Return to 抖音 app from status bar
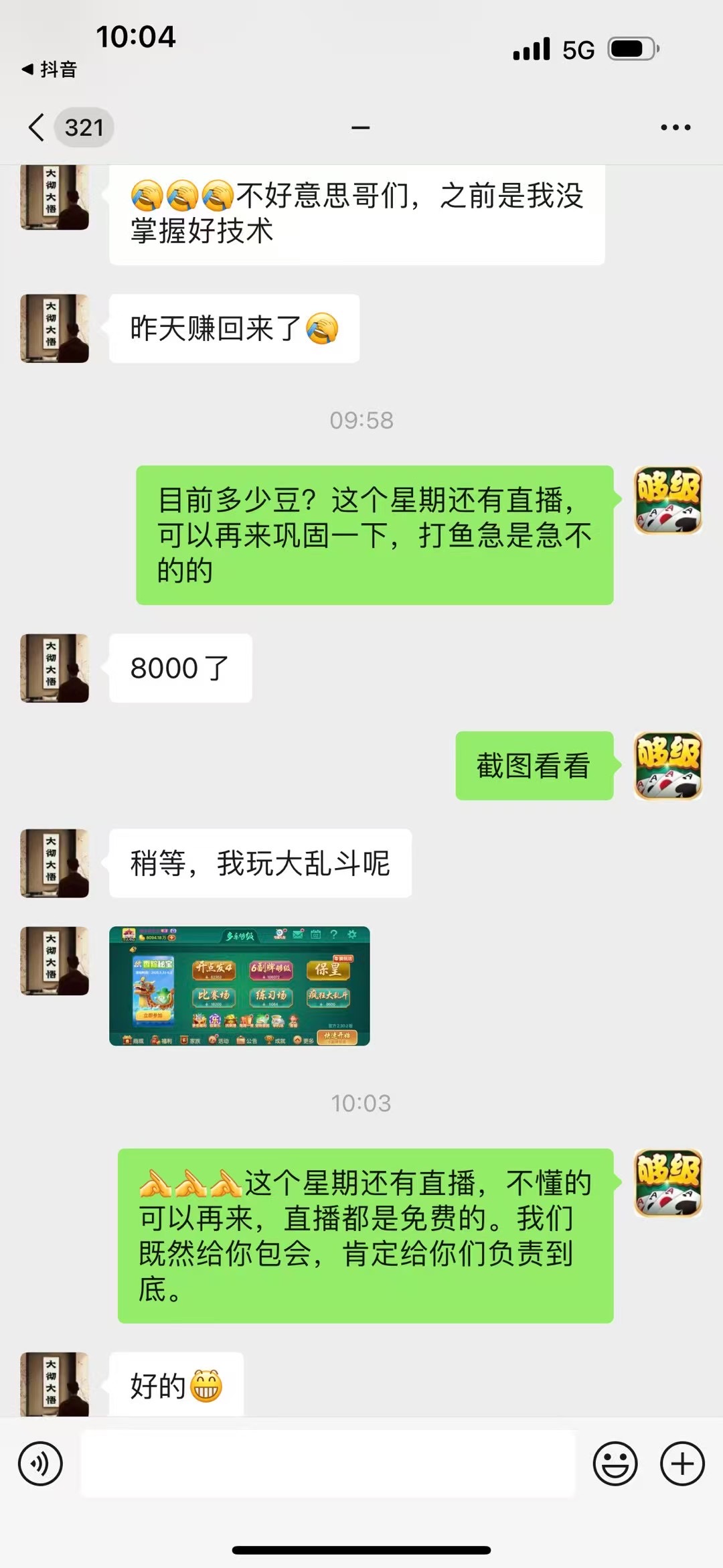The image size is (723, 1568). (50, 69)
